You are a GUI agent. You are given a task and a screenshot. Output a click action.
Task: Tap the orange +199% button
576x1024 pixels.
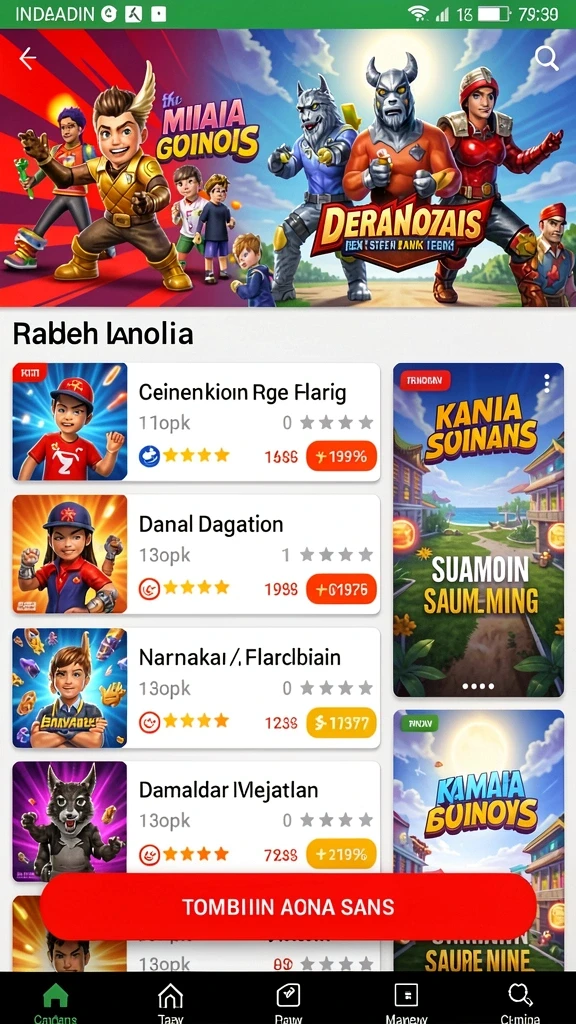coord(341,456)
